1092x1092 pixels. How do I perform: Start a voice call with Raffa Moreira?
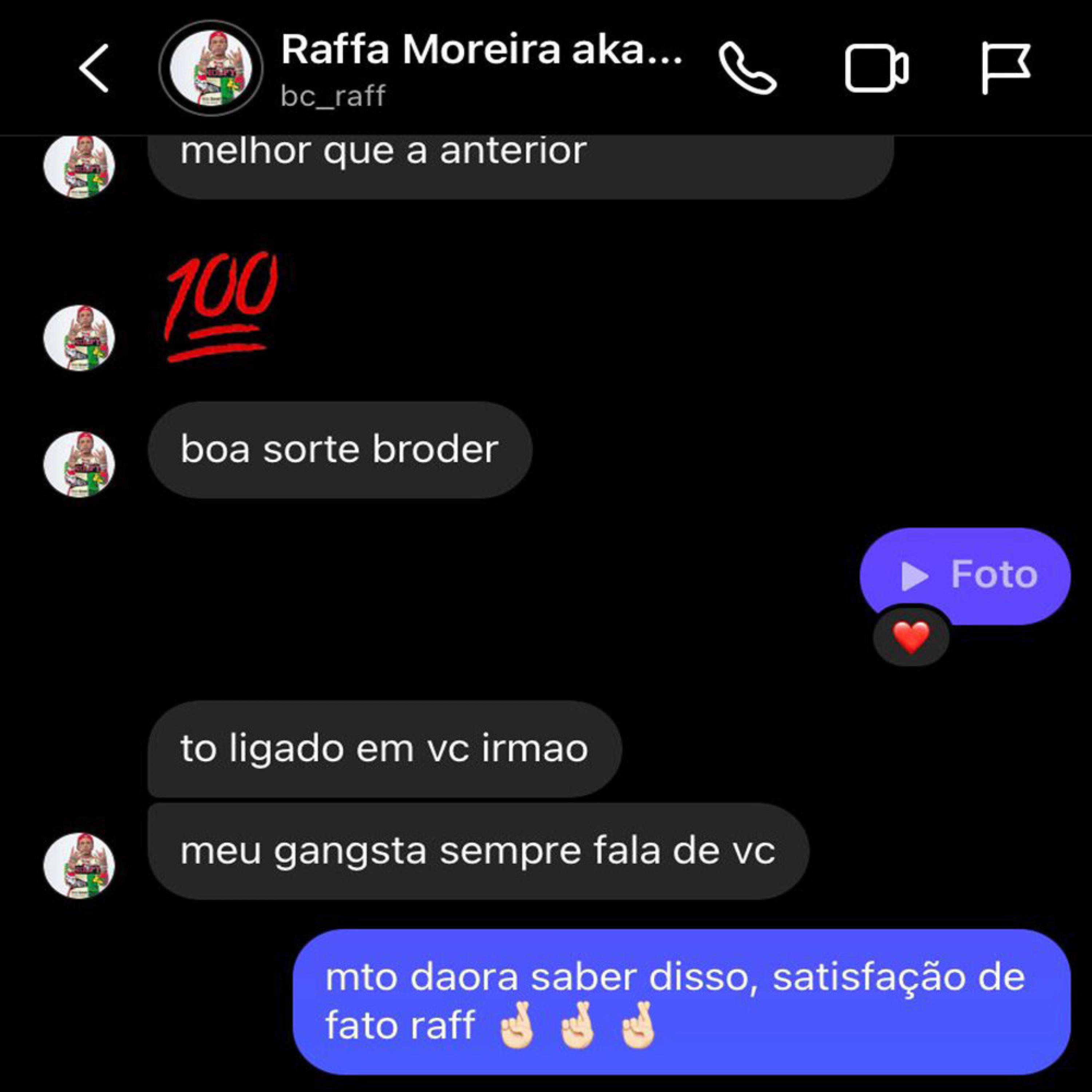(x=747, y=68)
